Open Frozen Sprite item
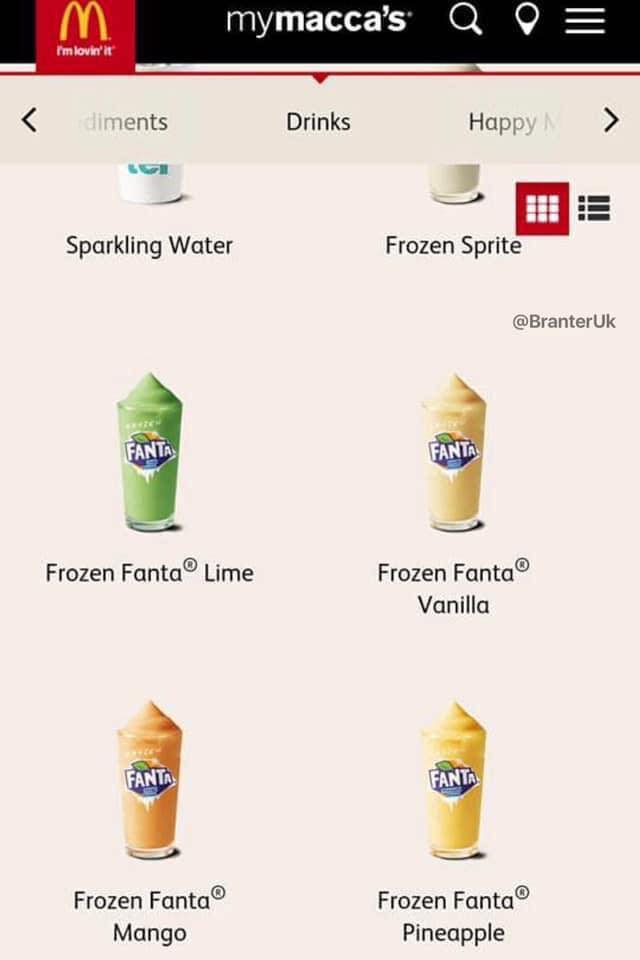This screenshot has height=960, width=640. [453, 244]
